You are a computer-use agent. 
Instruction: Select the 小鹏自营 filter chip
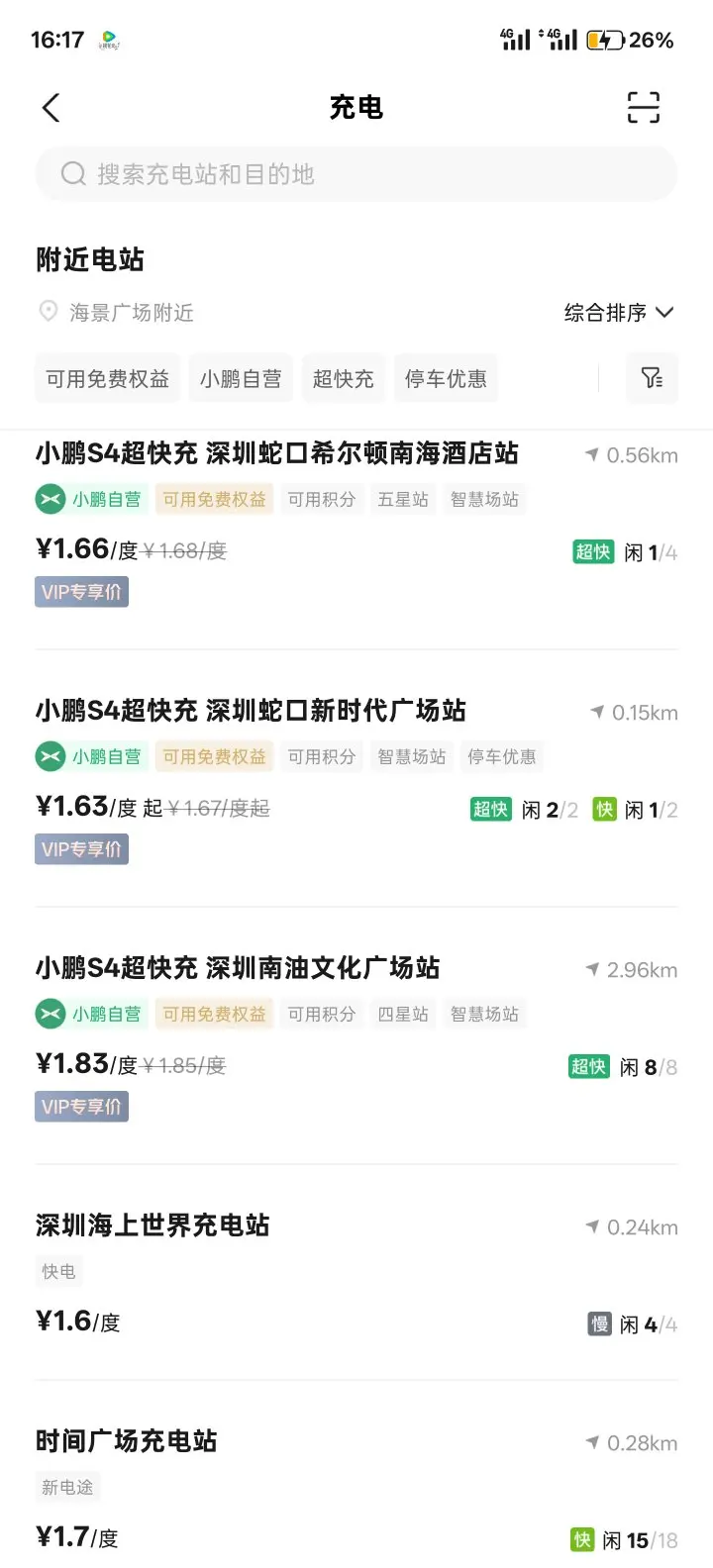pyautogui.click(x=241, y=379)
